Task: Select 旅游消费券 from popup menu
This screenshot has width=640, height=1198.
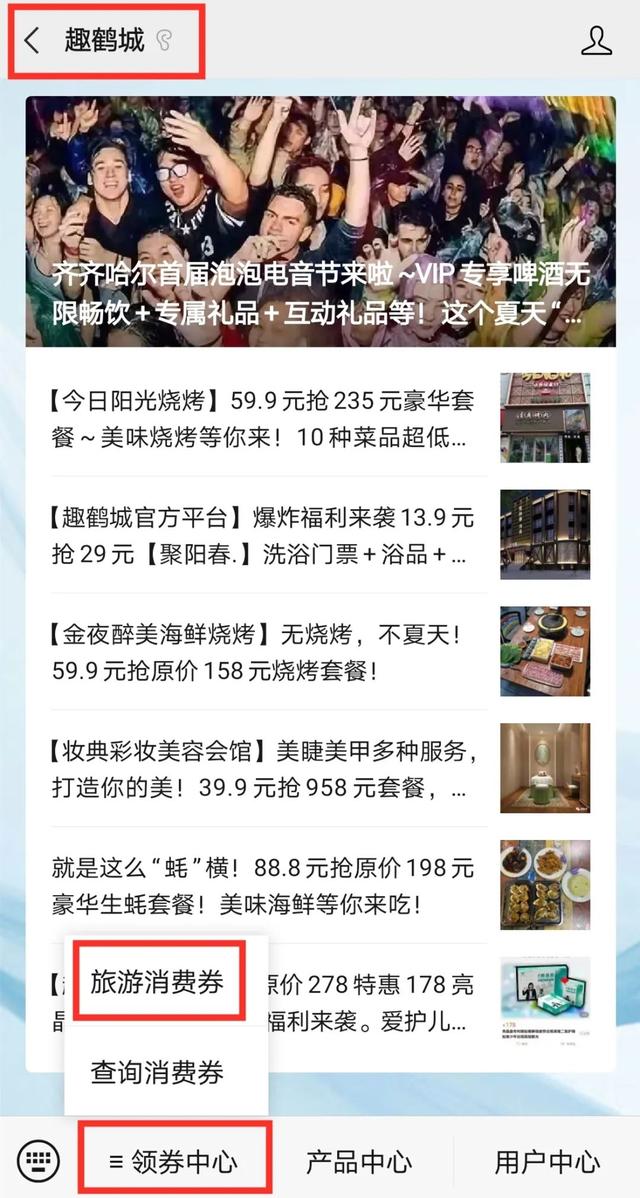Action: tap(157, 981)
